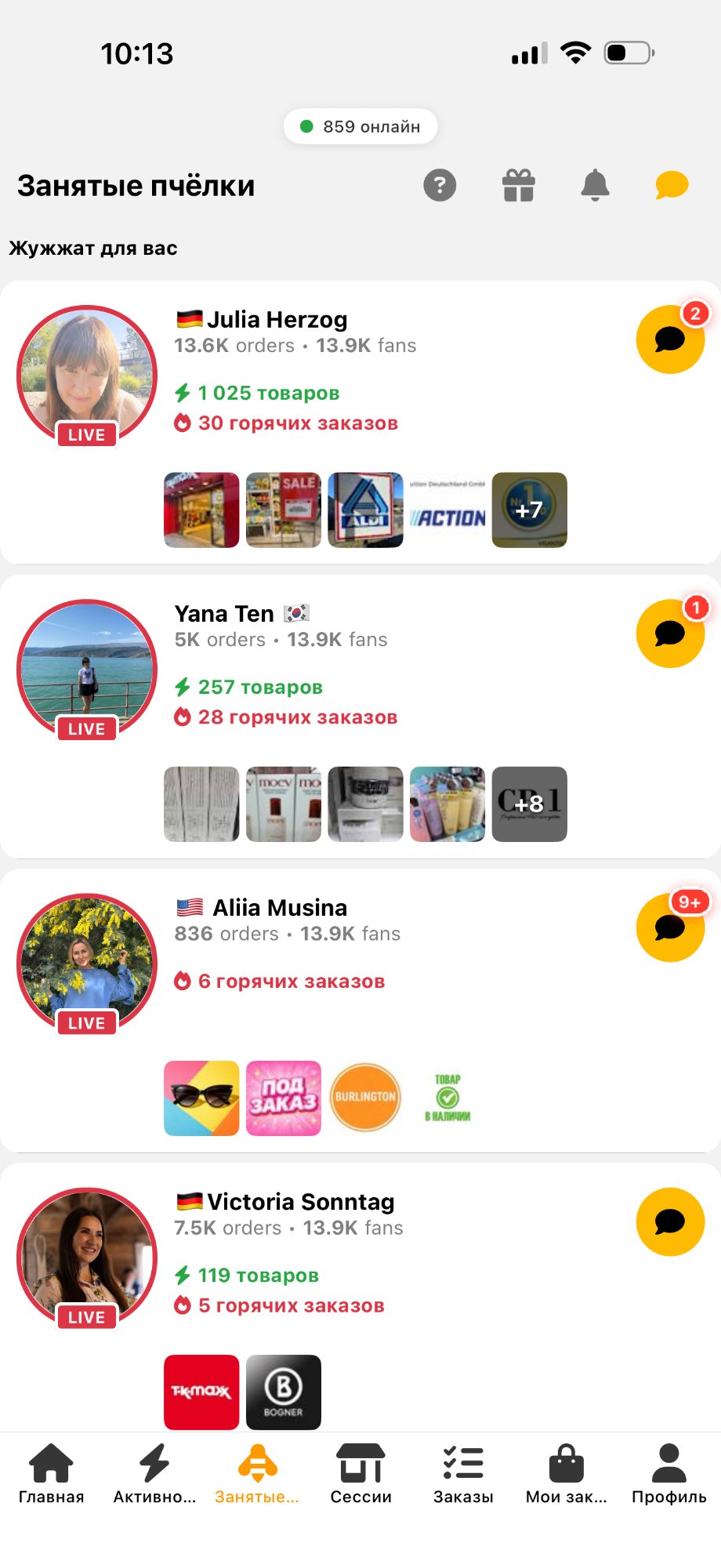Open the help question mark icon

(x=440, y=185)
